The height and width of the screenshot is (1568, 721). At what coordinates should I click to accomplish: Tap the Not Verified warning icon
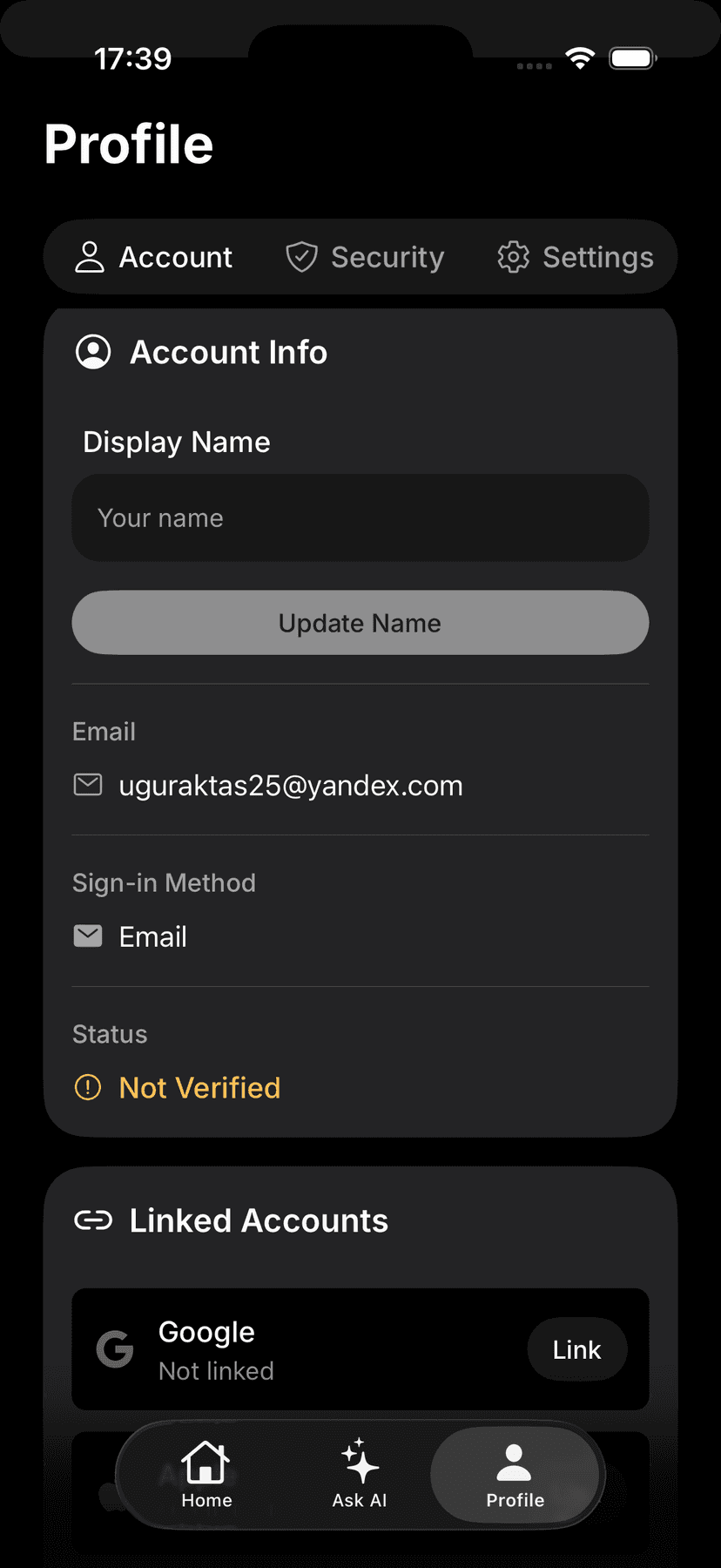coord(87,1087)
